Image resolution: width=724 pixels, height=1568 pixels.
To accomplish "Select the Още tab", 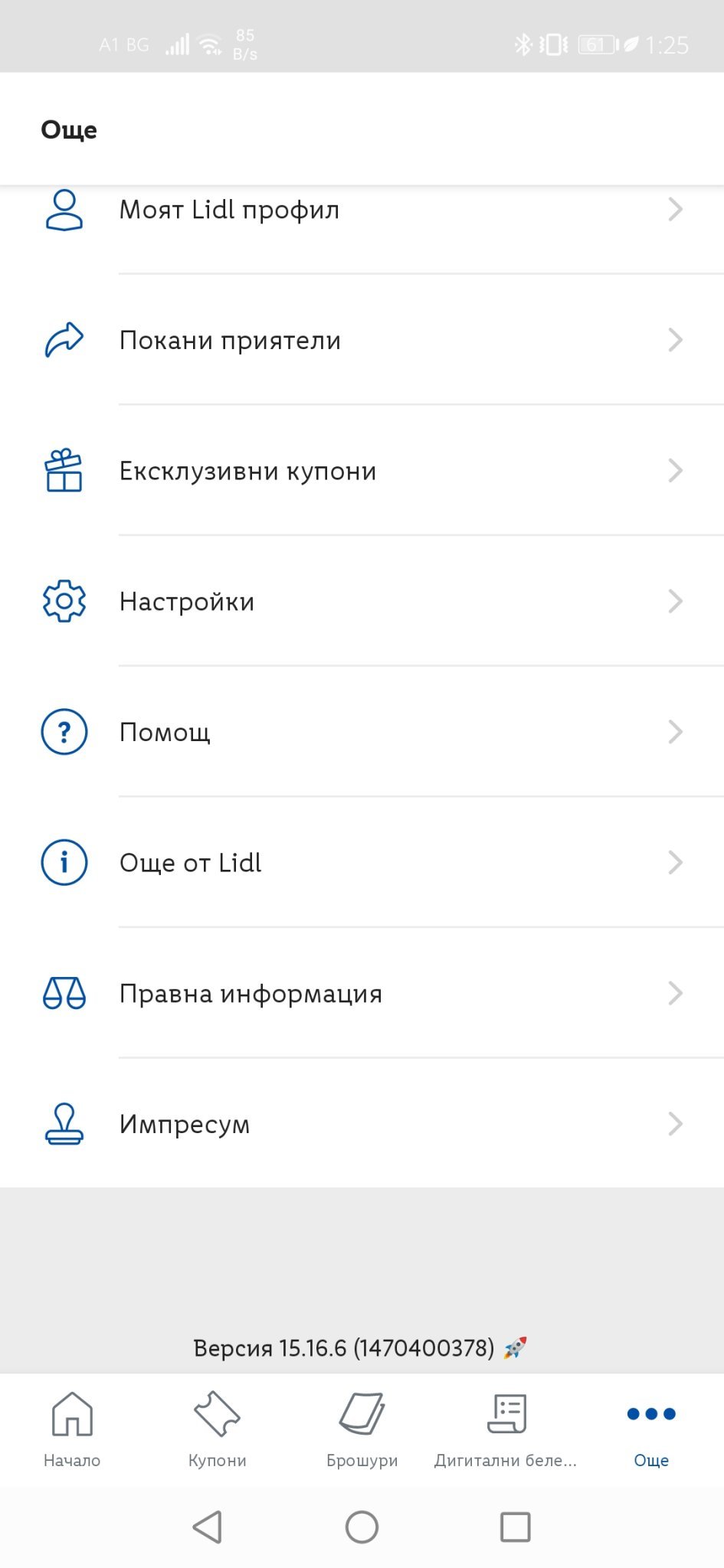I will click(651, 1429).
